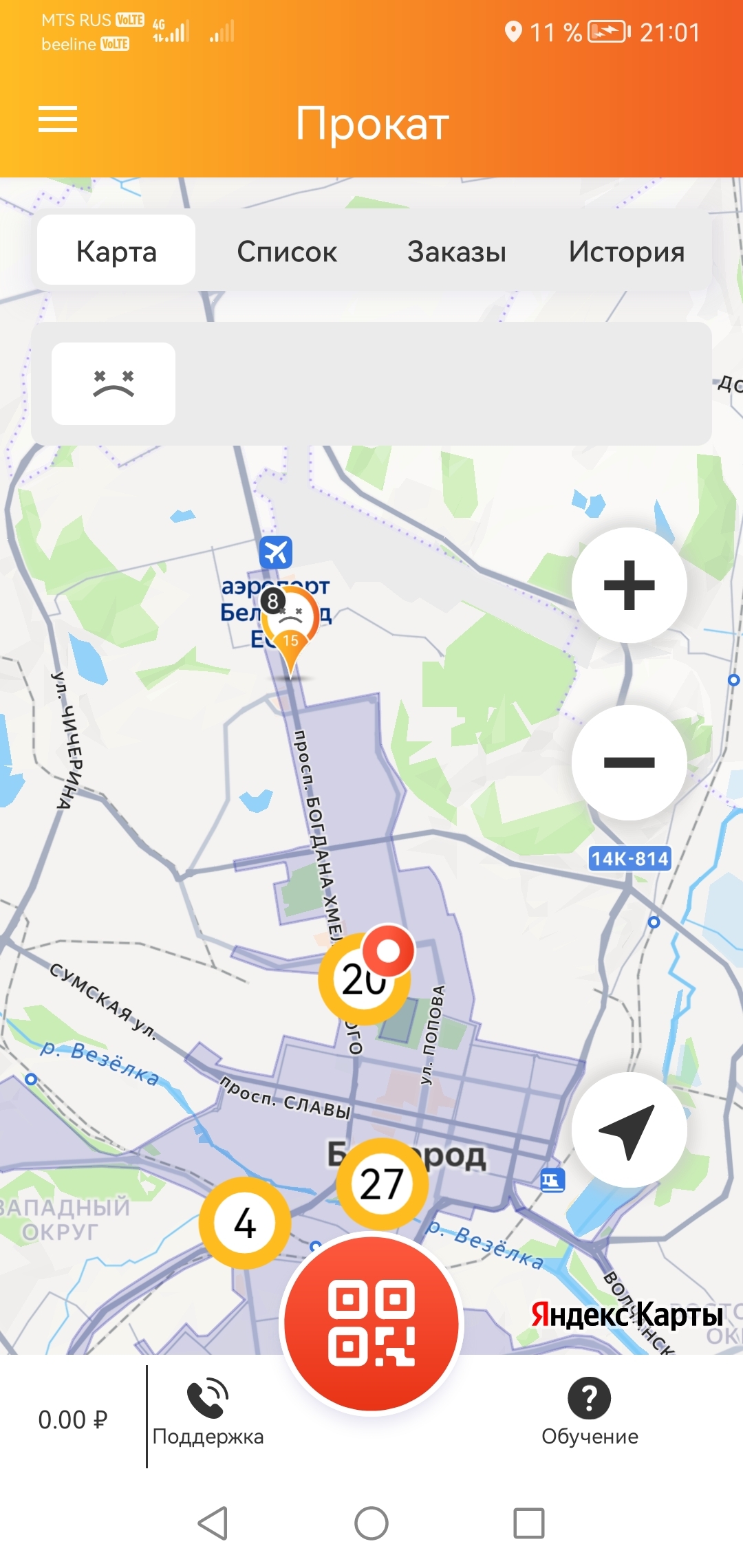Select the Карта tab
Image resolution: width=743 pixels, height=1568 pixels.
click(x=116, y=250)
